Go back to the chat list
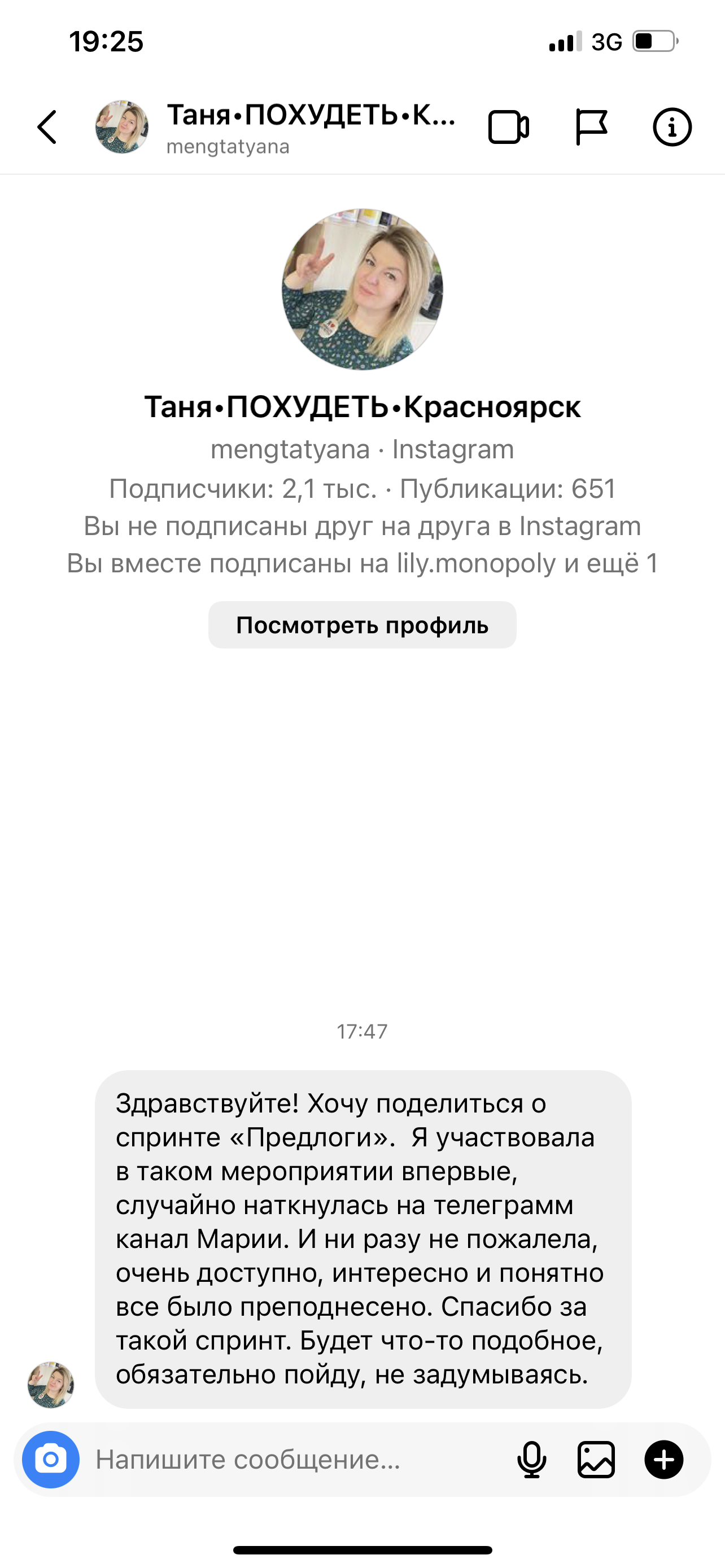 point(47,127)
